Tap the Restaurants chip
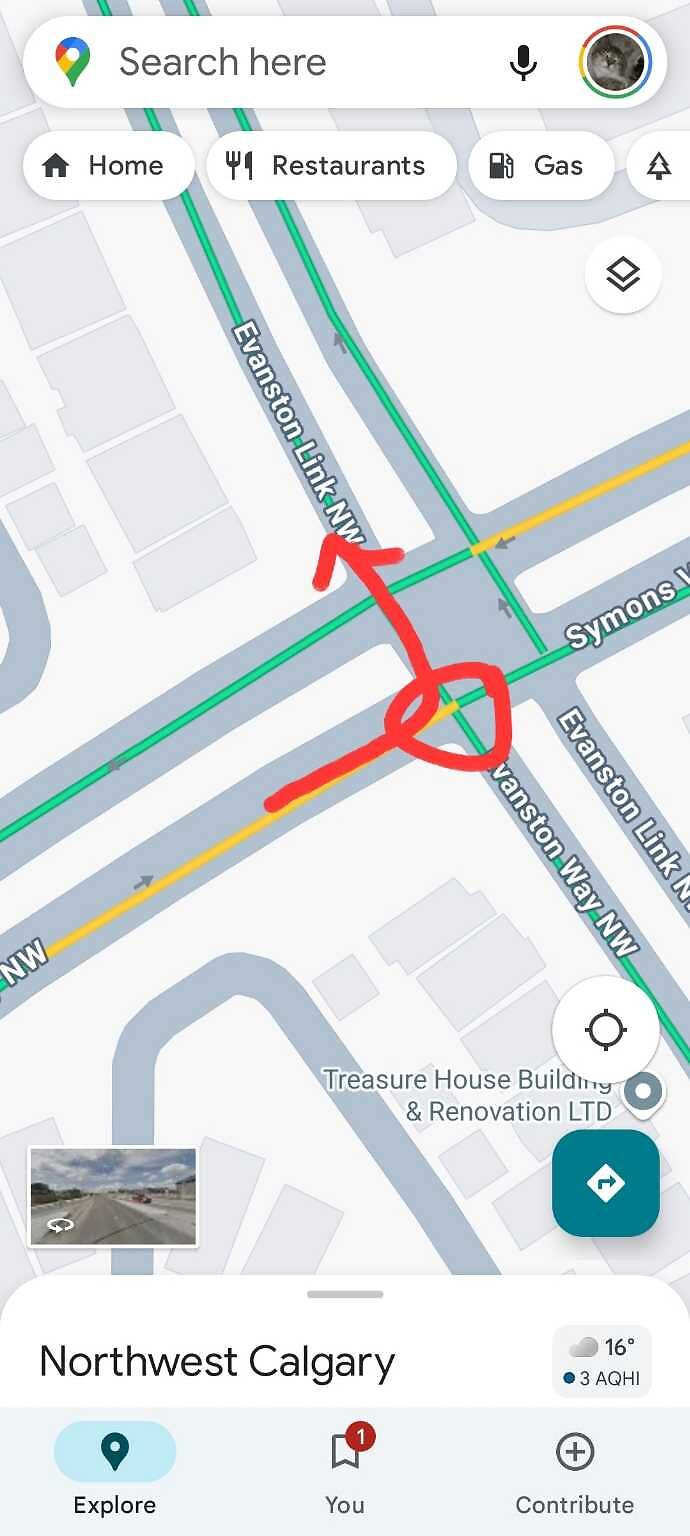Viewport: 690px width, 1536px height. pos(331,166)
